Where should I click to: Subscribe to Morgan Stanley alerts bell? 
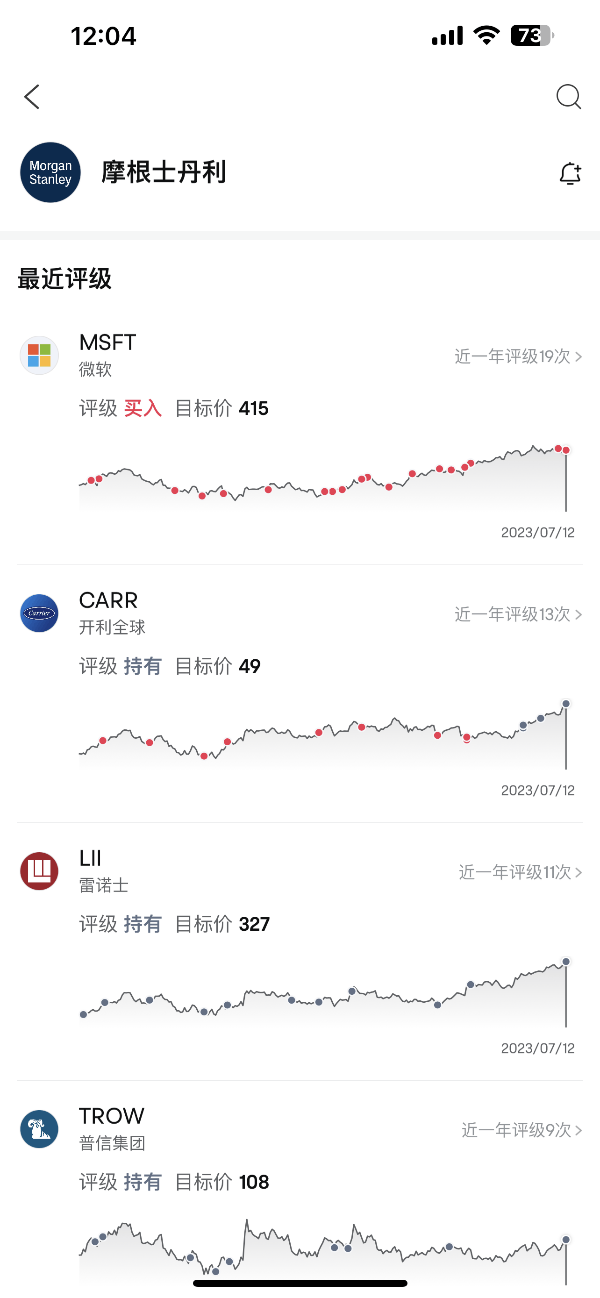click(x=569, y=173)
